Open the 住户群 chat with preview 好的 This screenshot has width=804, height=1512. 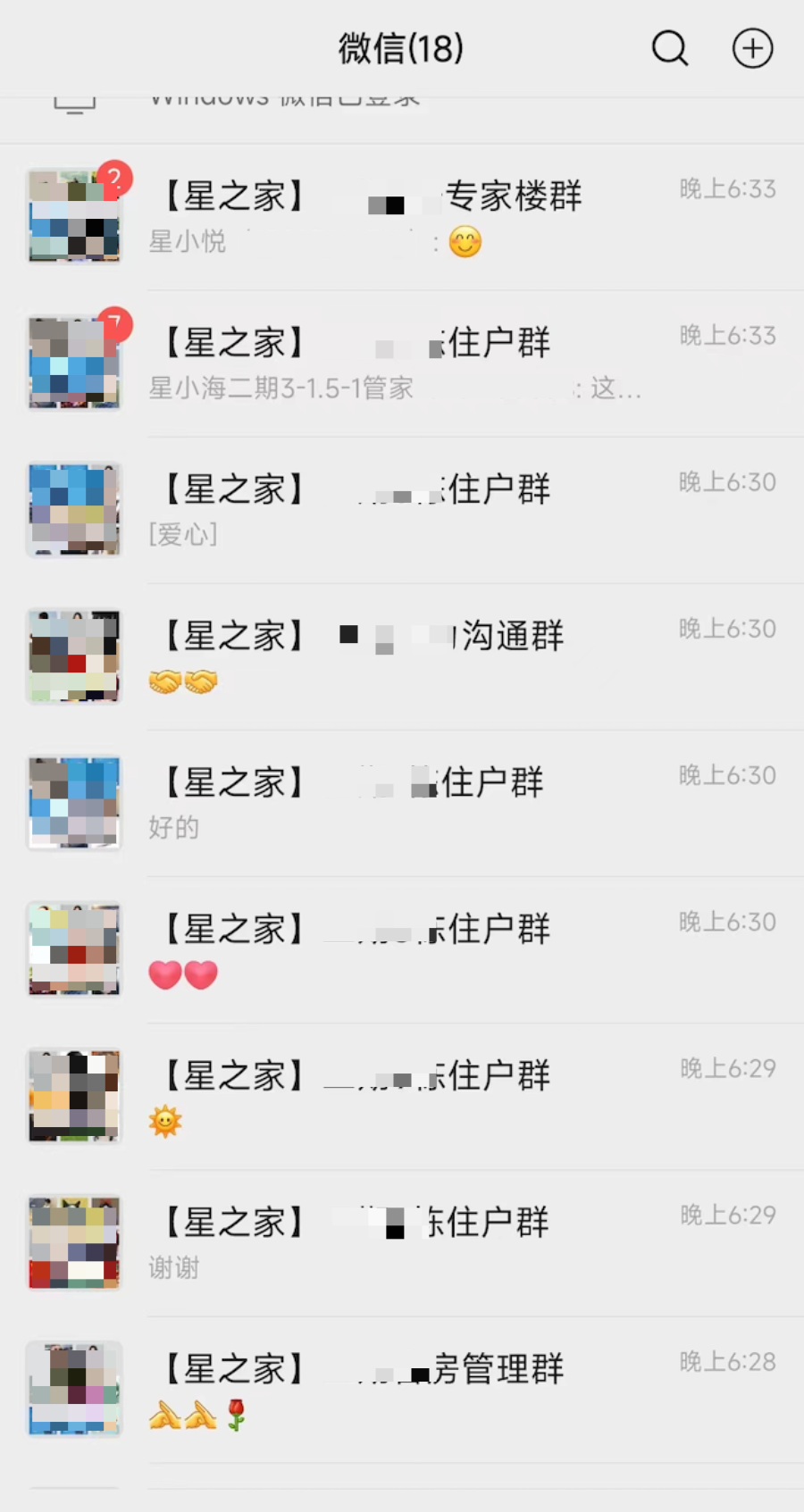click(x=402, y=802)
